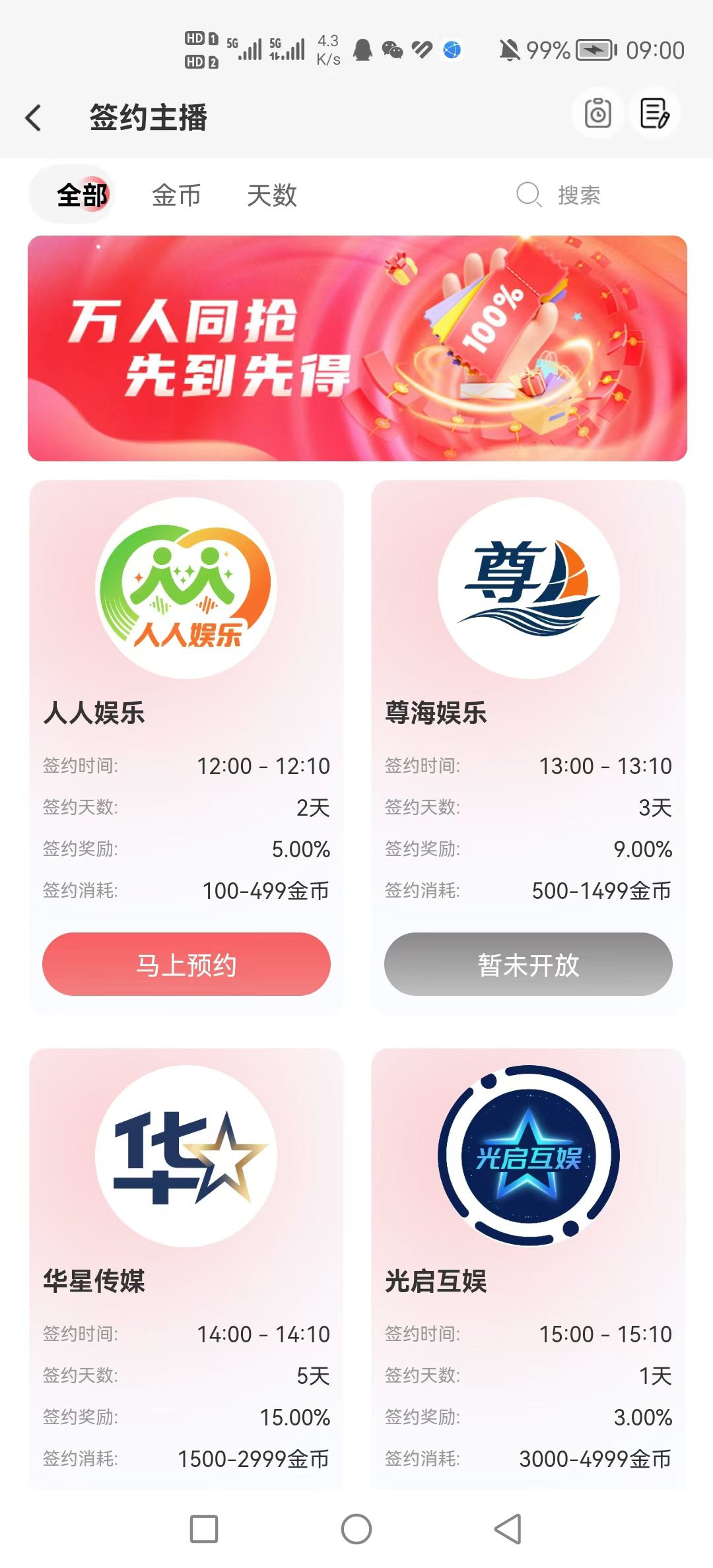The image size is (713, 1568).
Task: Select the 全部 tab
Action: point(82,195)
